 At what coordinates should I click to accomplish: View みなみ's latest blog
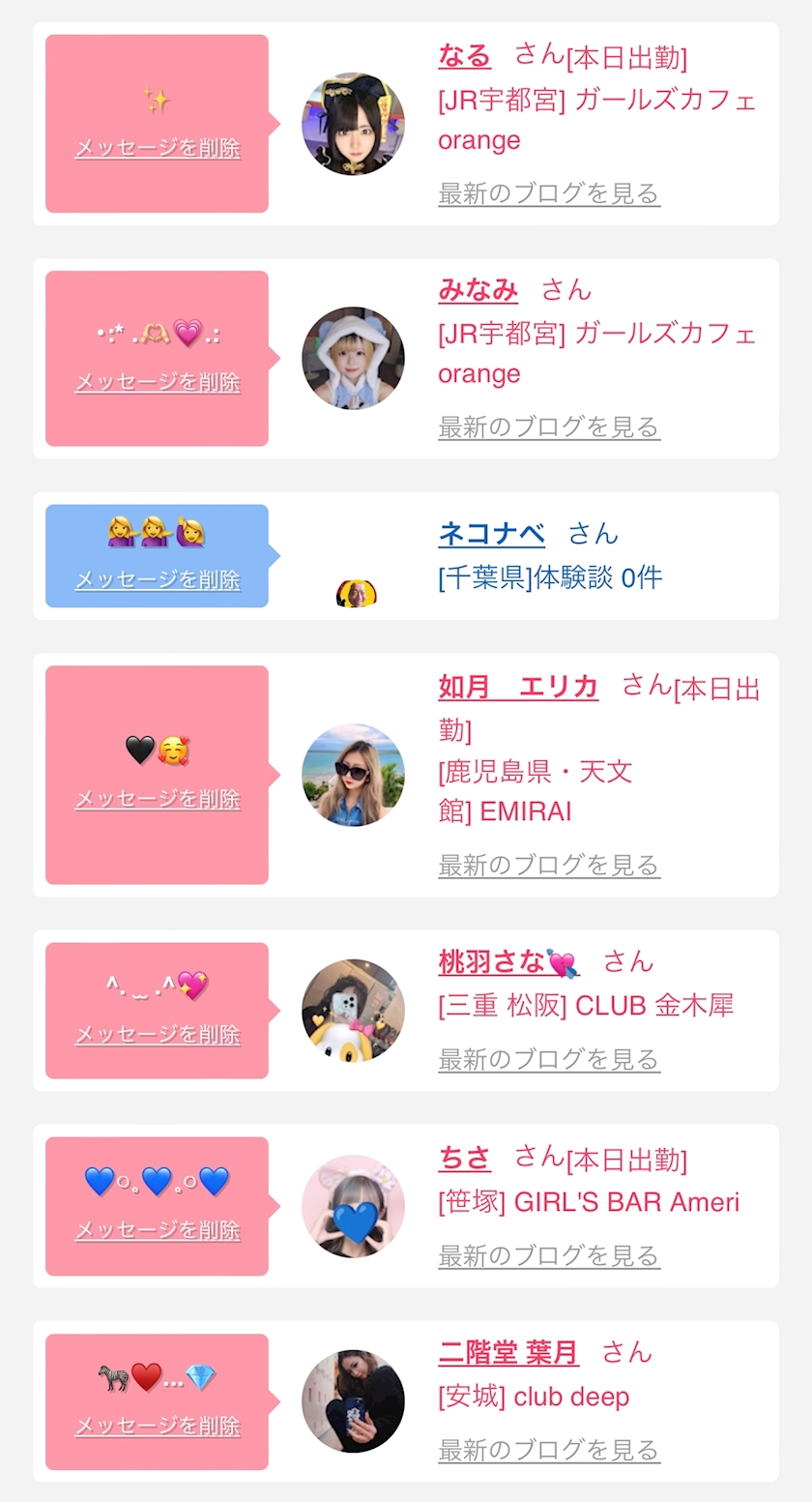[x=548, y=427]
